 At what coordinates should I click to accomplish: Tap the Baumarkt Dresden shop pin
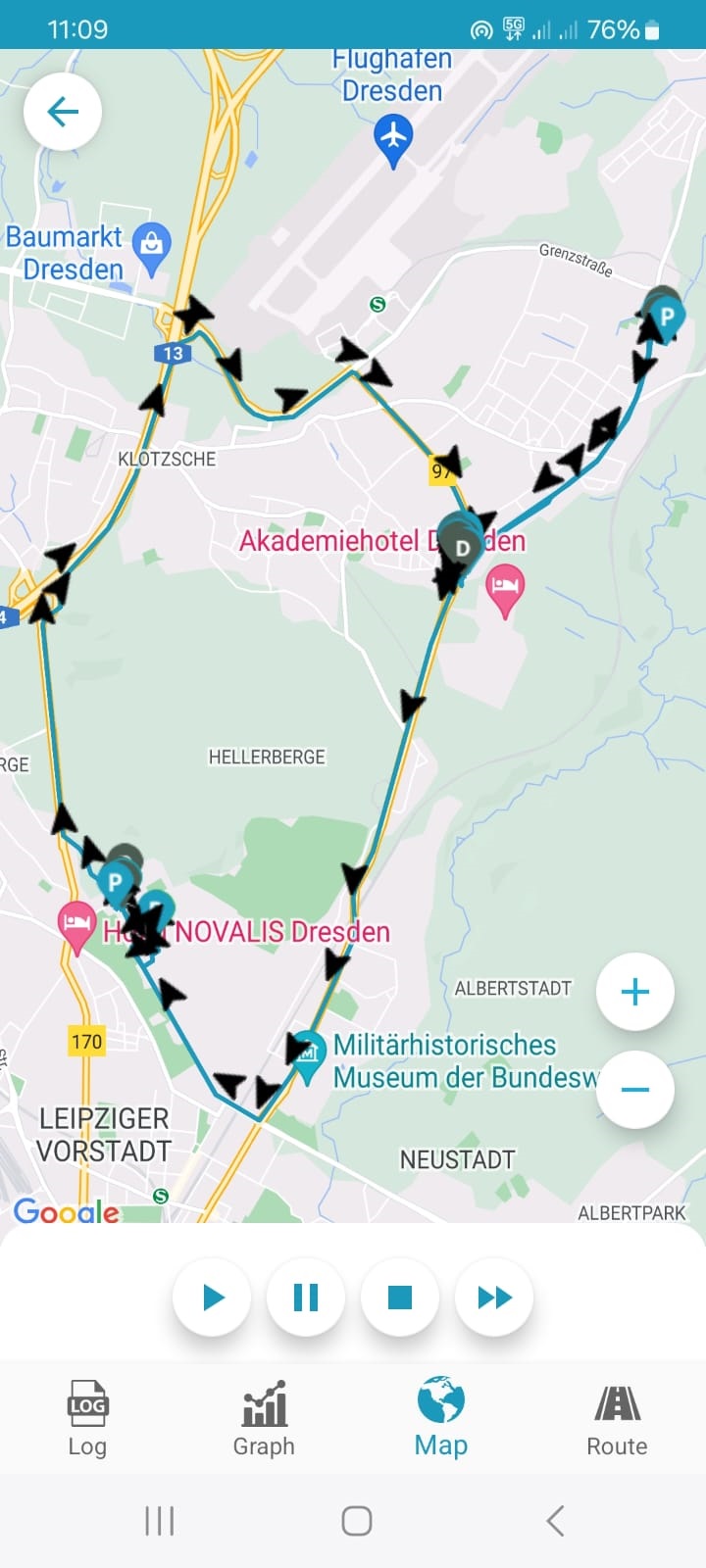coord(152,245)
